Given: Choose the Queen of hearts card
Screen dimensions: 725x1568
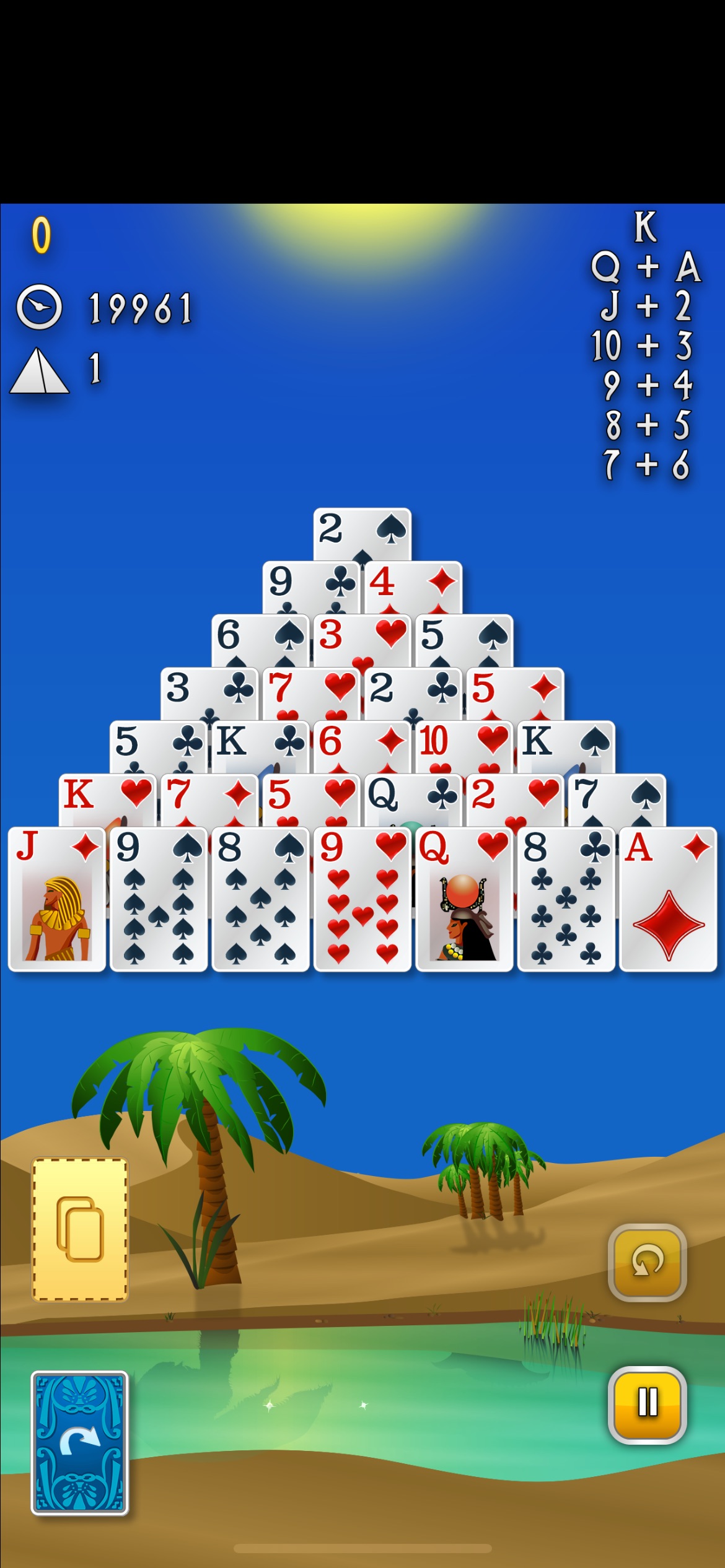Looking at the screenshot, I should (x=464, y=899).
